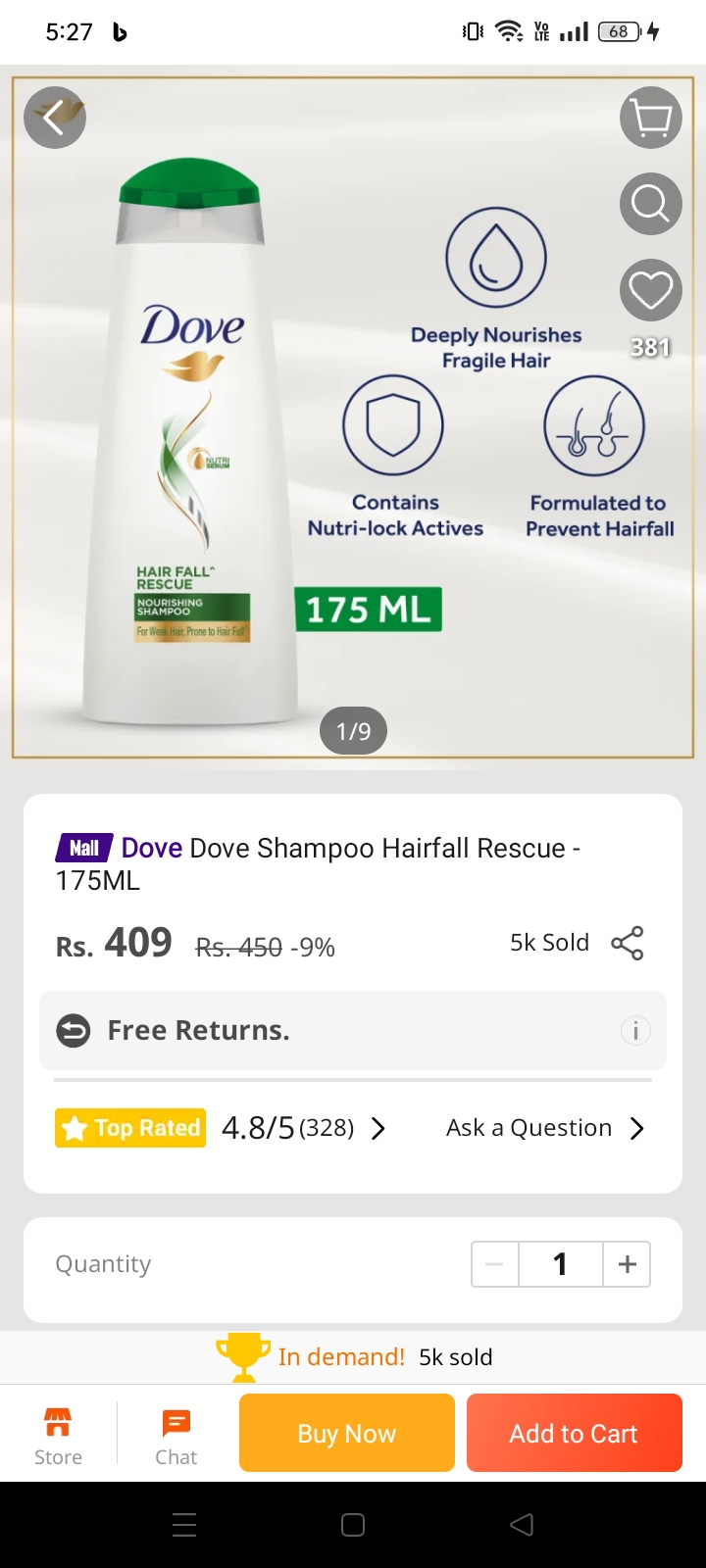Viewport: 706px width, 1568px height.
Task: Open Ask a Question
Action: (545, 1128)
